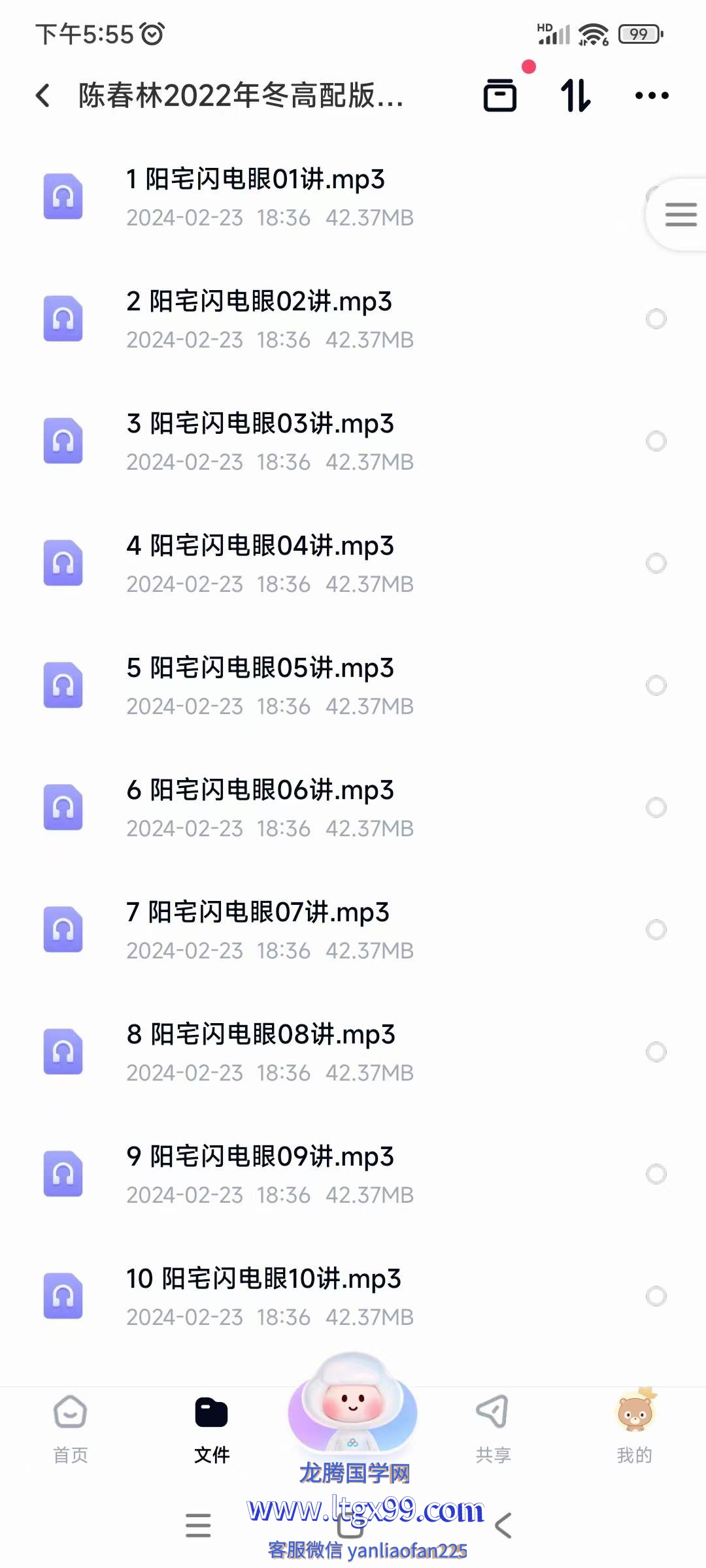Open the three-dot overflow menu
The height and width of the screenshot is (1568, 706).
(x=652, y=95)
